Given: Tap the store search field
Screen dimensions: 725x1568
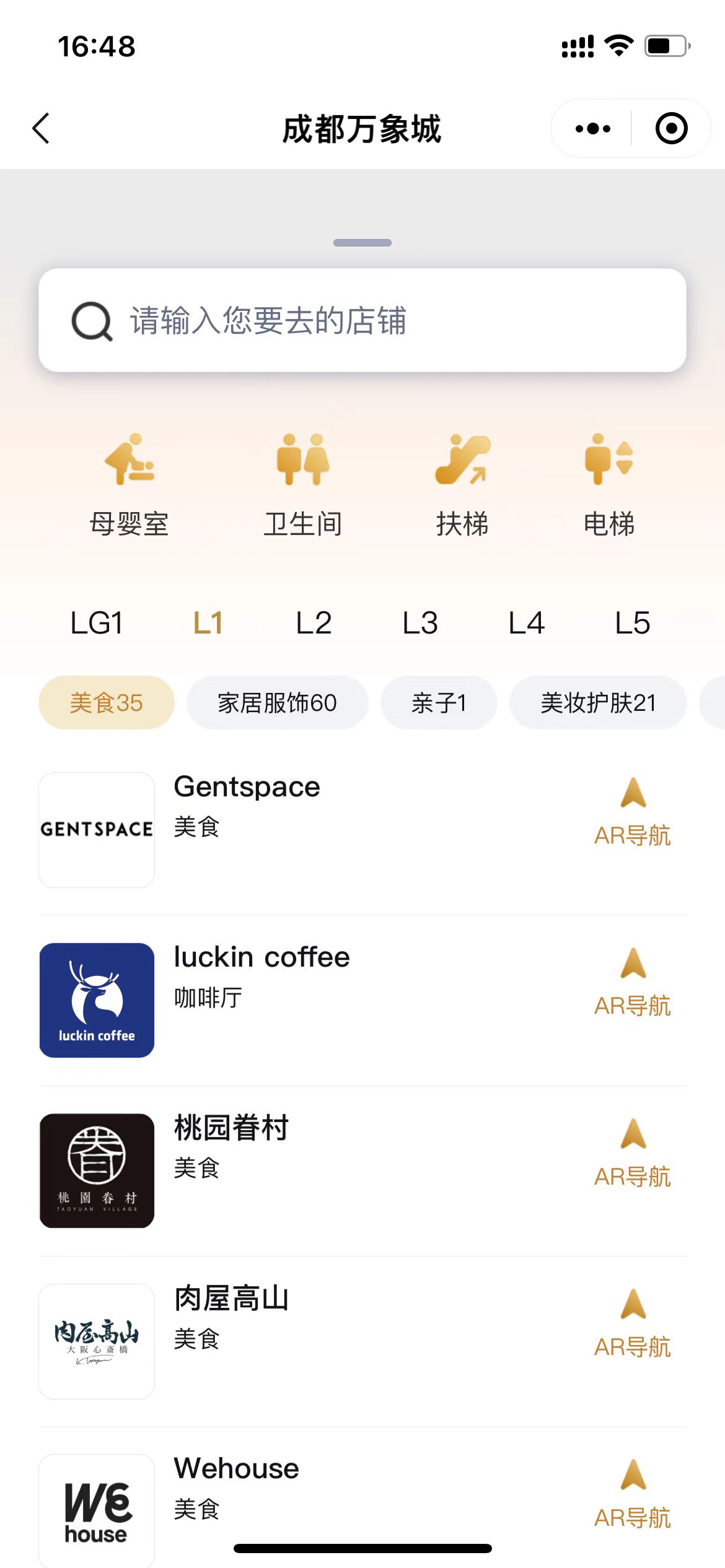Looking at the screenshot, I should (362, 321).
